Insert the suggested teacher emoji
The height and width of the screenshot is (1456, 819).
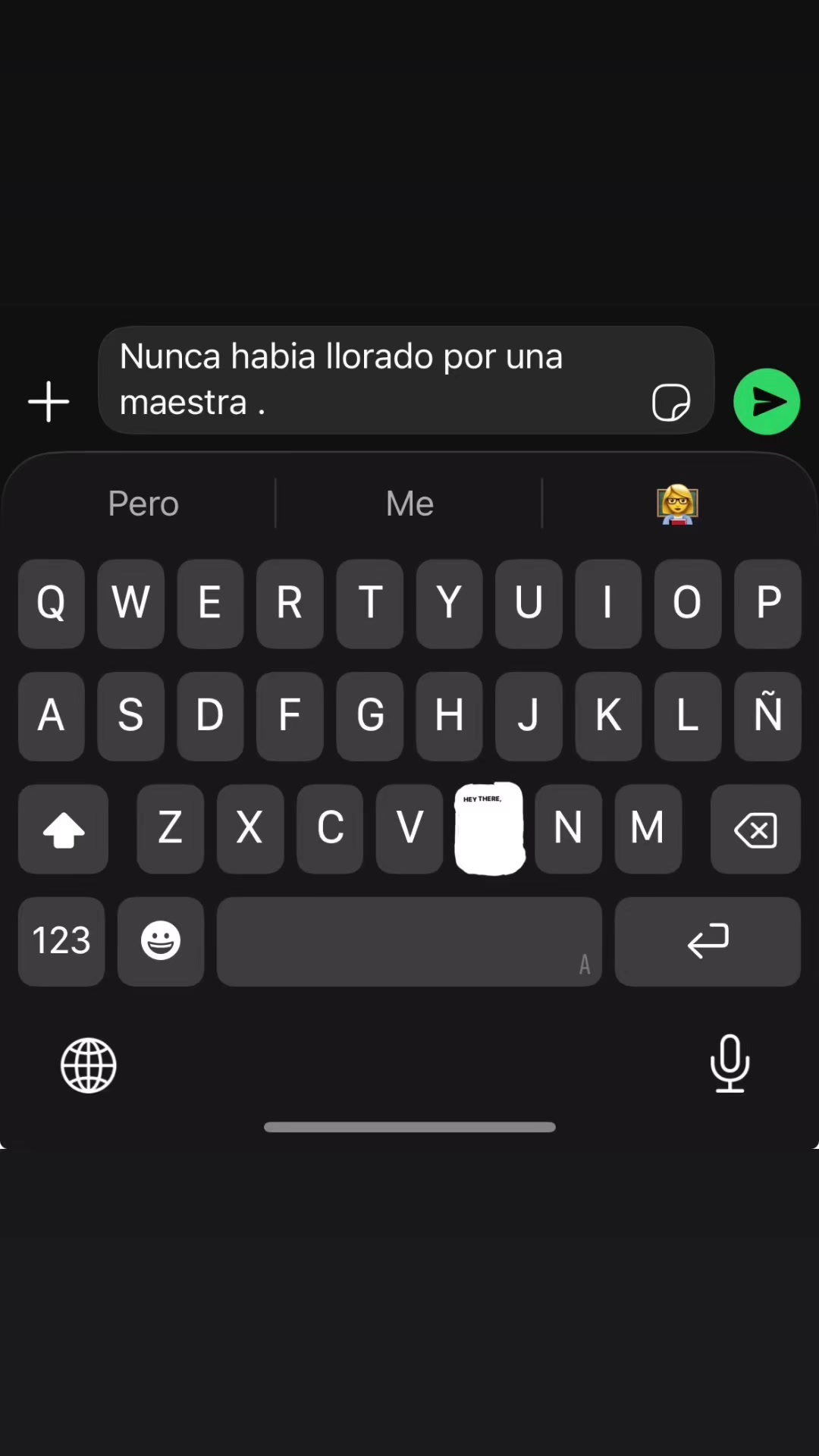click(x=677, y=504)
